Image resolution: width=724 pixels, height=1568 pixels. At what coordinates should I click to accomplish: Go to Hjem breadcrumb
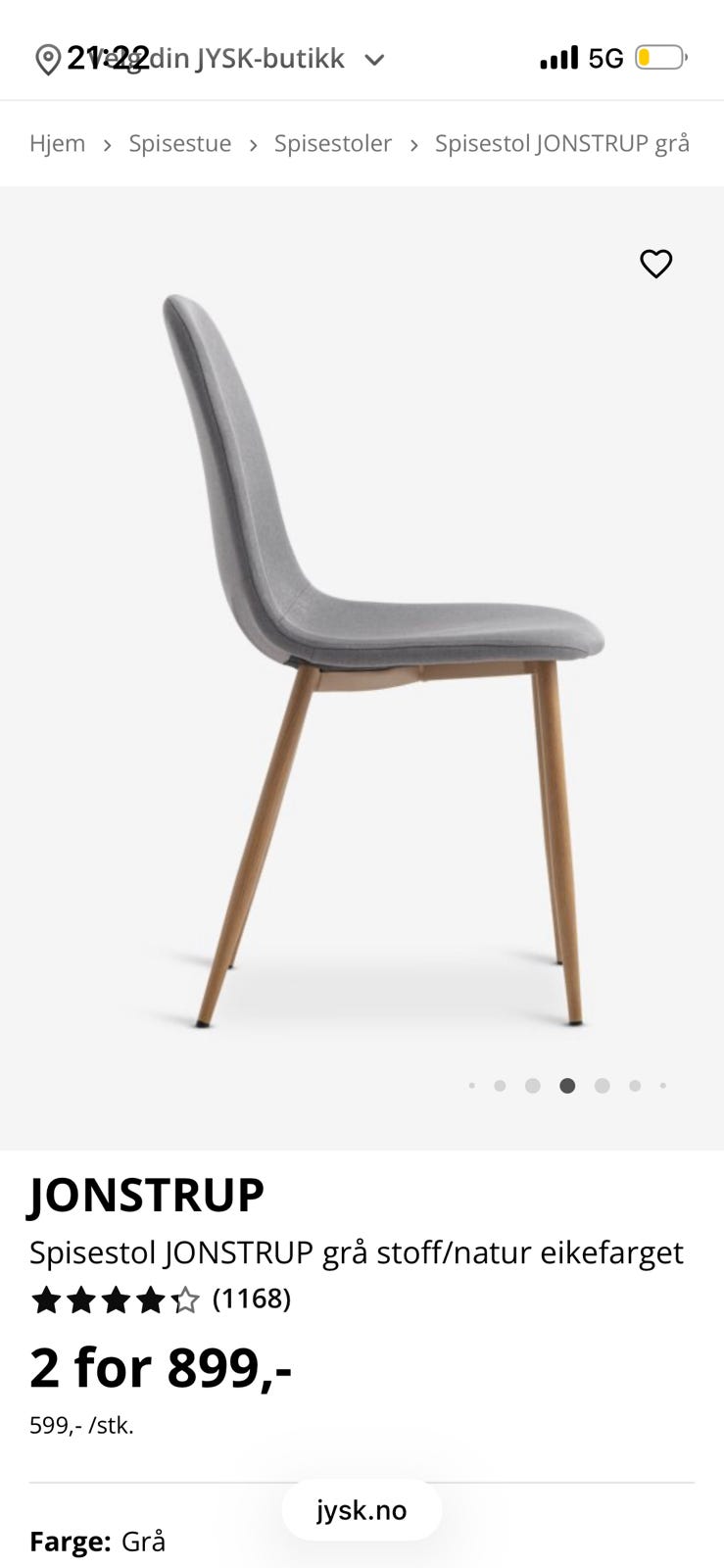[57, 143]
